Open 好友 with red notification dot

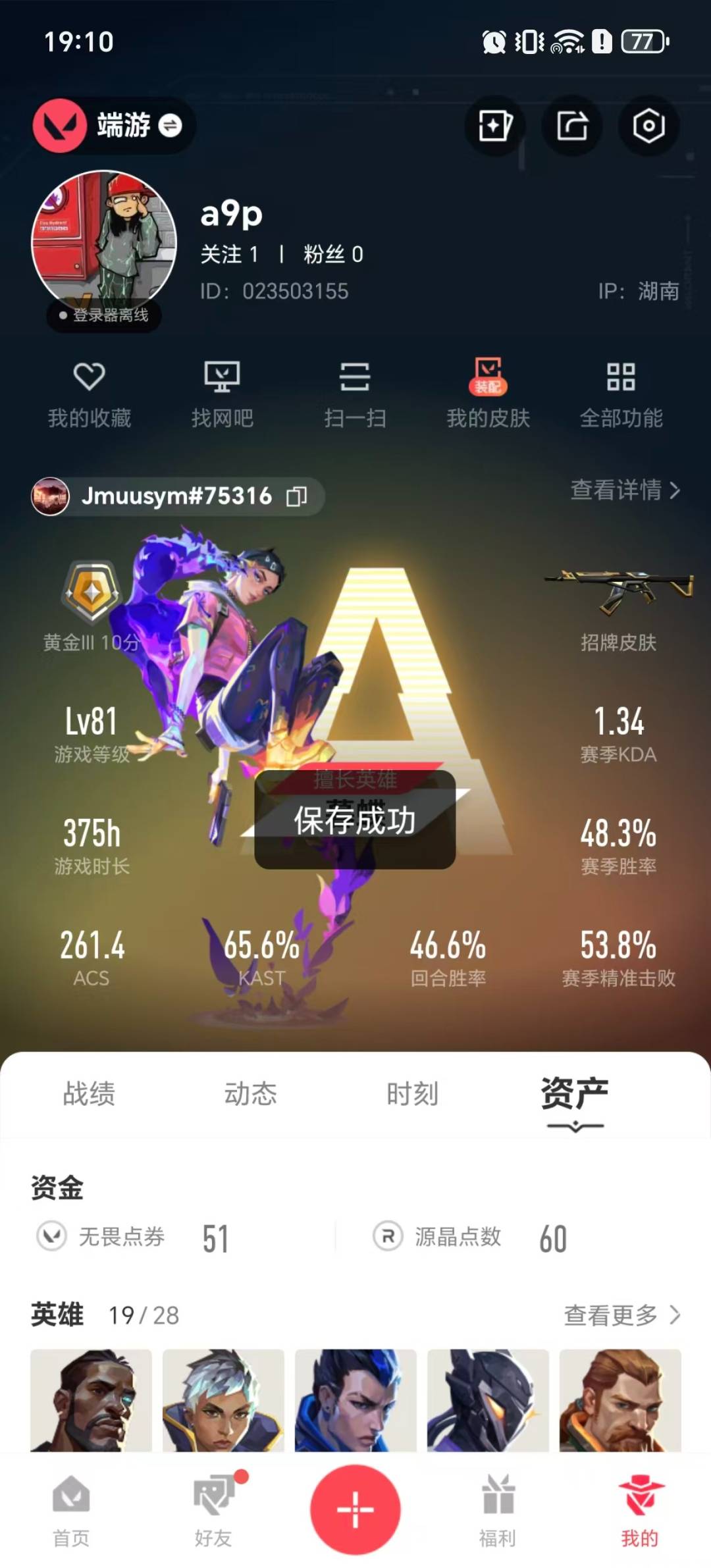coord(213,1514)
